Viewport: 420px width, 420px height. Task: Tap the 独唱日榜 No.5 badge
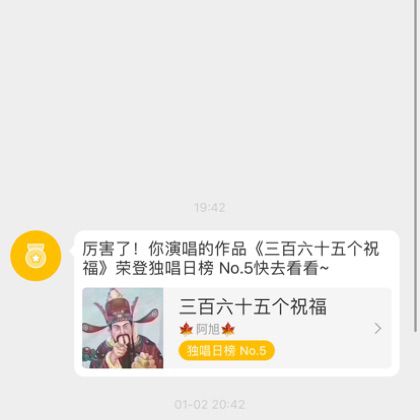pyautogui.click(x=227, y=350)
